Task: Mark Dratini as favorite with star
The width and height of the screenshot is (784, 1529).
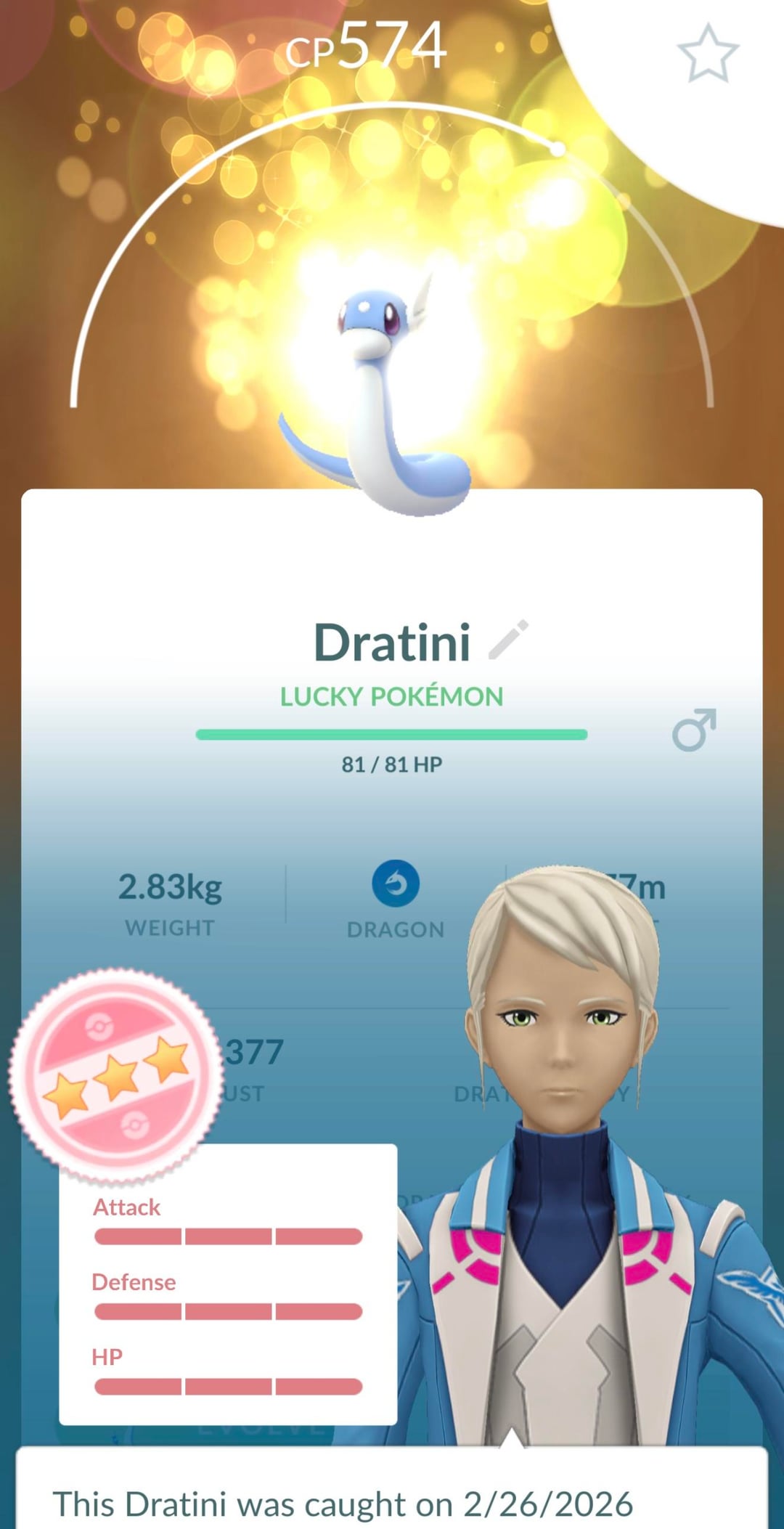Action: pyautogui.click(x=707, y=53)
